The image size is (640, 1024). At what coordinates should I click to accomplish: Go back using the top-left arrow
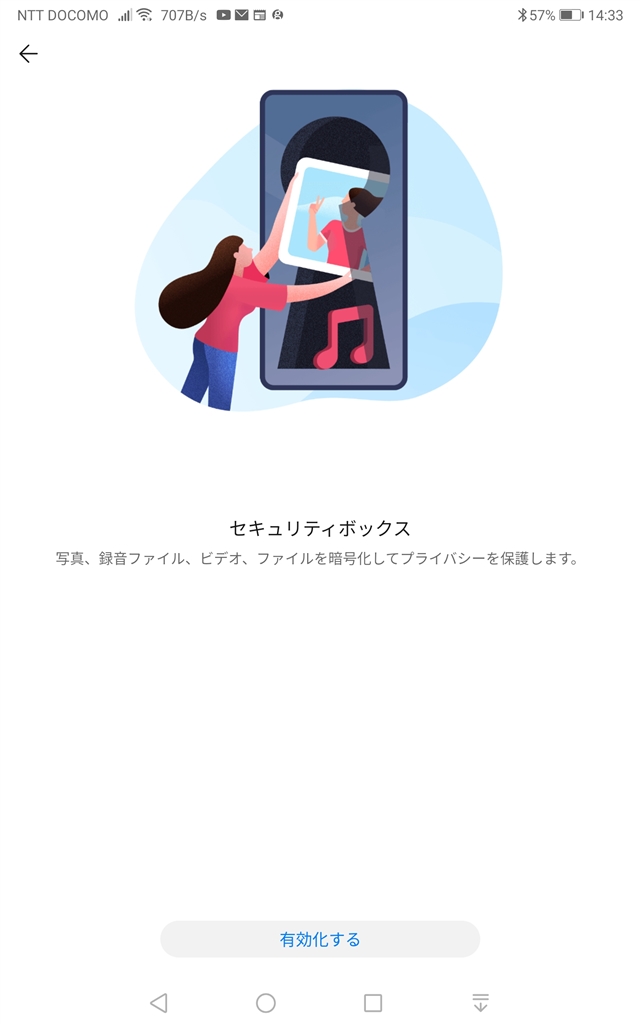28,54
